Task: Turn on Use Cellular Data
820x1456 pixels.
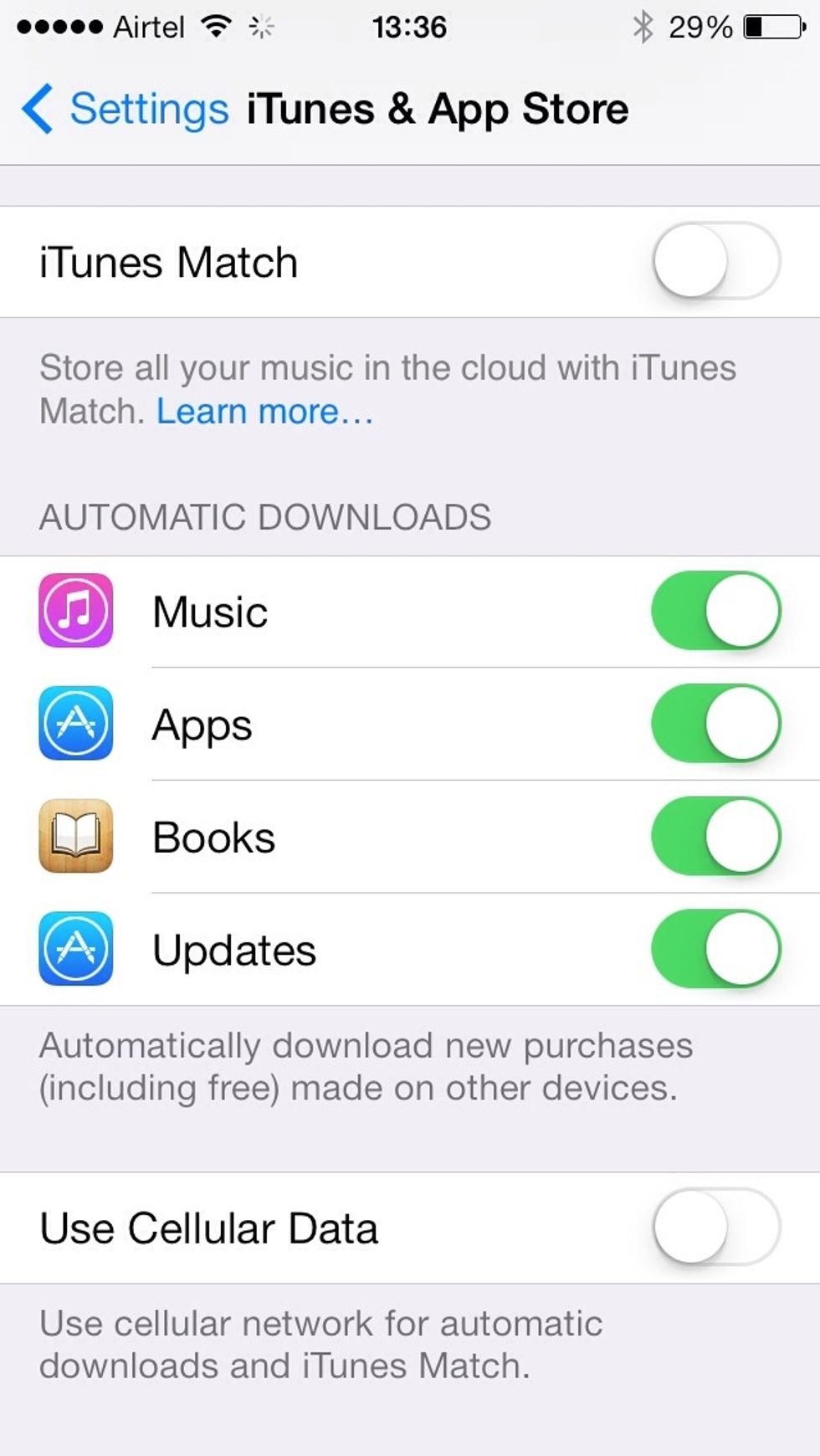Action: (715, 1228)
